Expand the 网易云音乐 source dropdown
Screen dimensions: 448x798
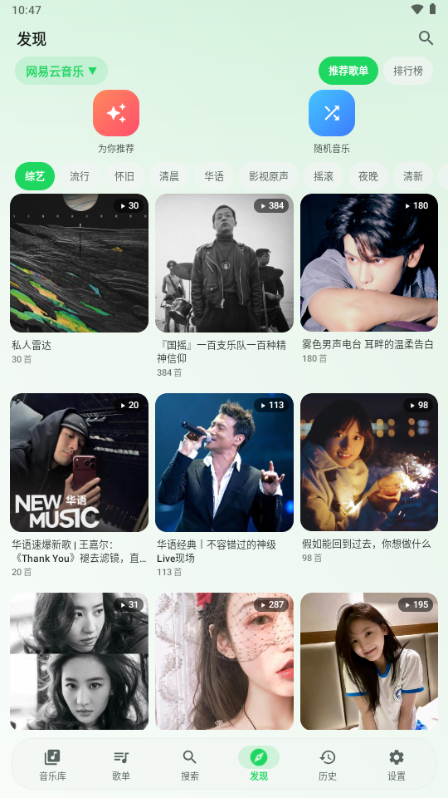tap(61, 71)
